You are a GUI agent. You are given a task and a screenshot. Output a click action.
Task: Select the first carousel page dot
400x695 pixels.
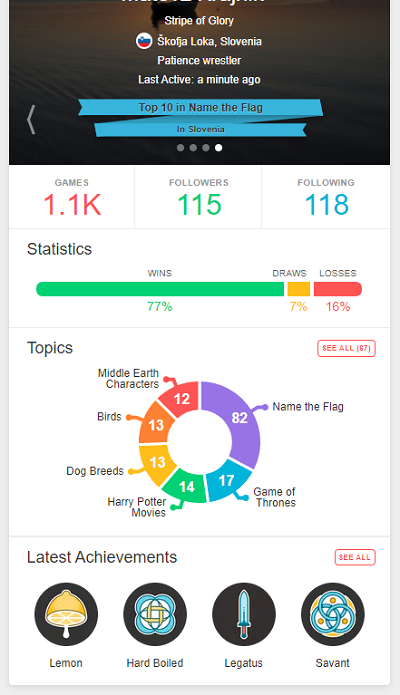click(180, 148)
